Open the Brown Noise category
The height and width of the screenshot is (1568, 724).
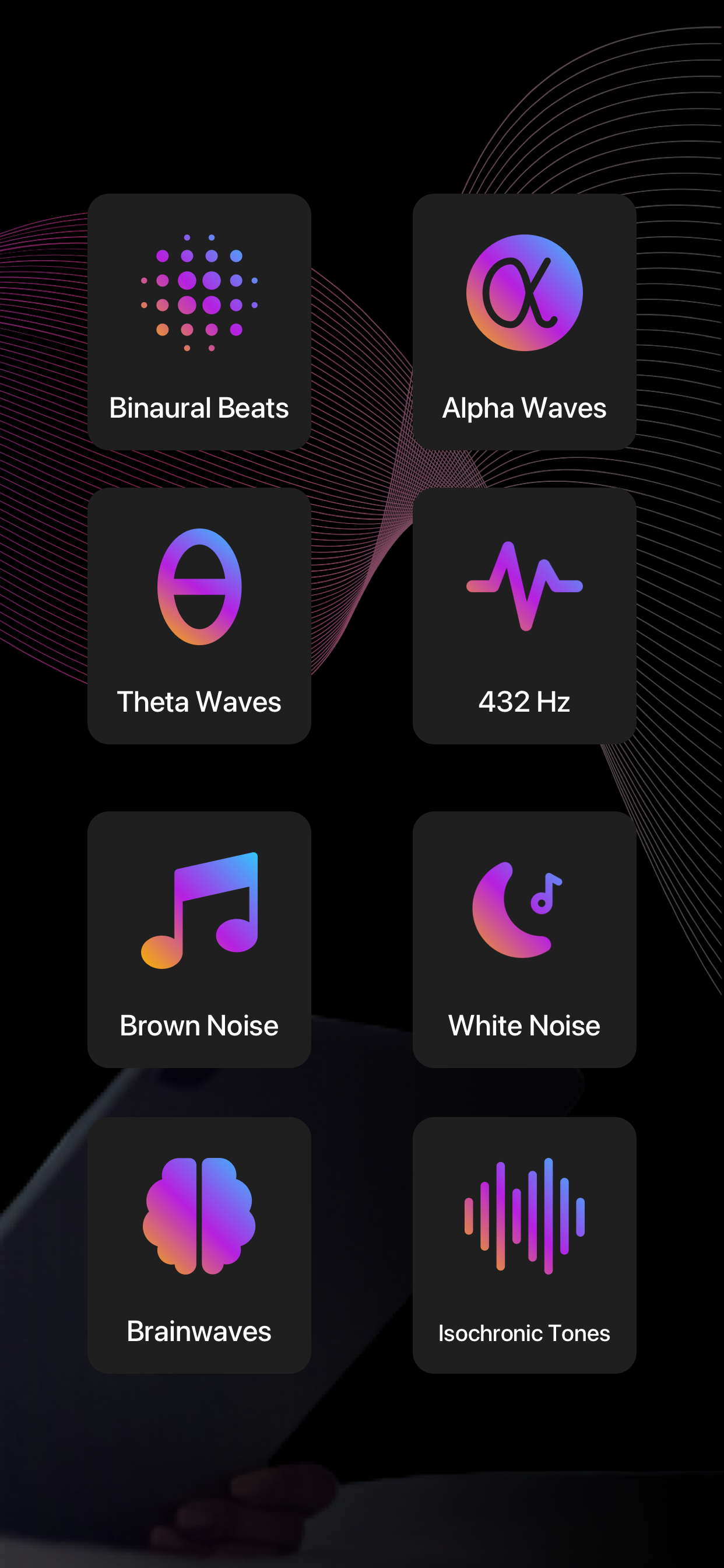click(199, 939)
